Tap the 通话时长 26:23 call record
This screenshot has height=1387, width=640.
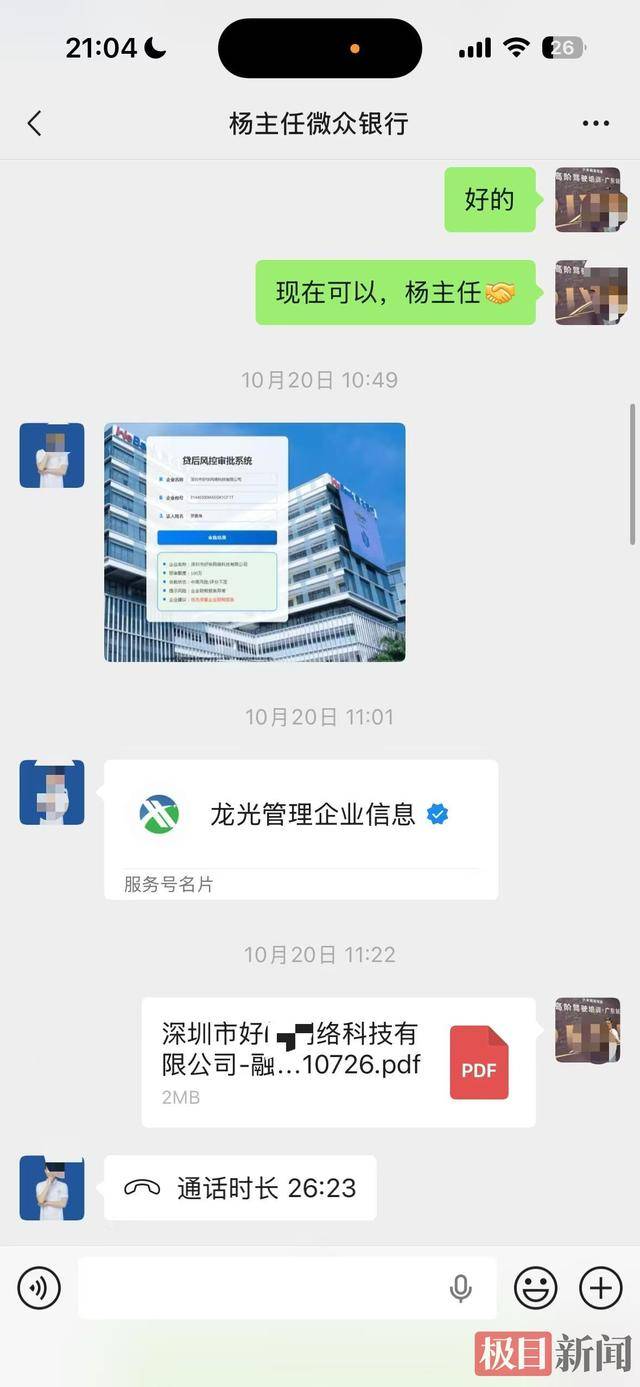click(240, 1188)
